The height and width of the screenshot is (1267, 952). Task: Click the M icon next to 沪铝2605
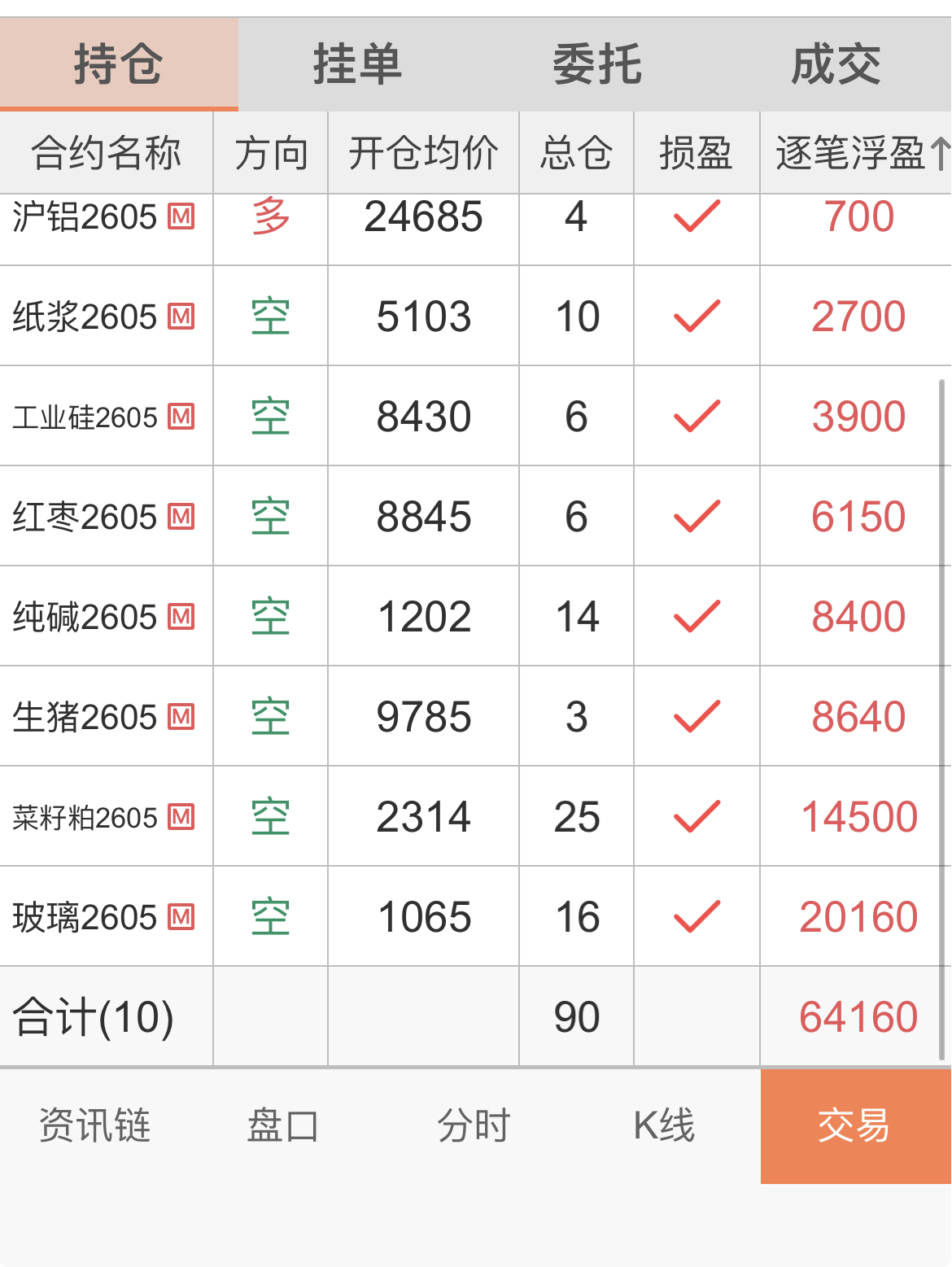pos(181,216)
